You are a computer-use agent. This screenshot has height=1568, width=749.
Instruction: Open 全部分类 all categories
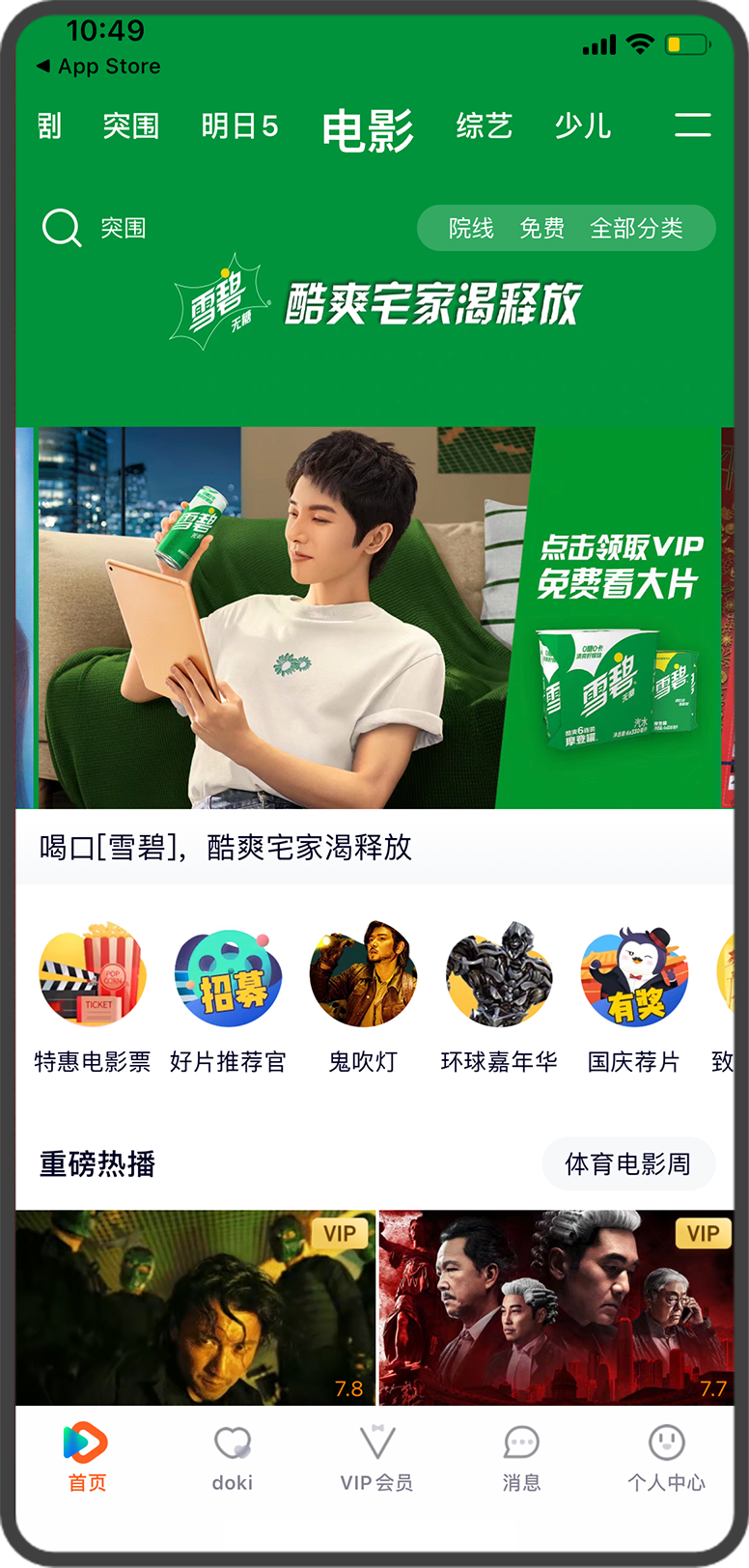coord(636,229)
